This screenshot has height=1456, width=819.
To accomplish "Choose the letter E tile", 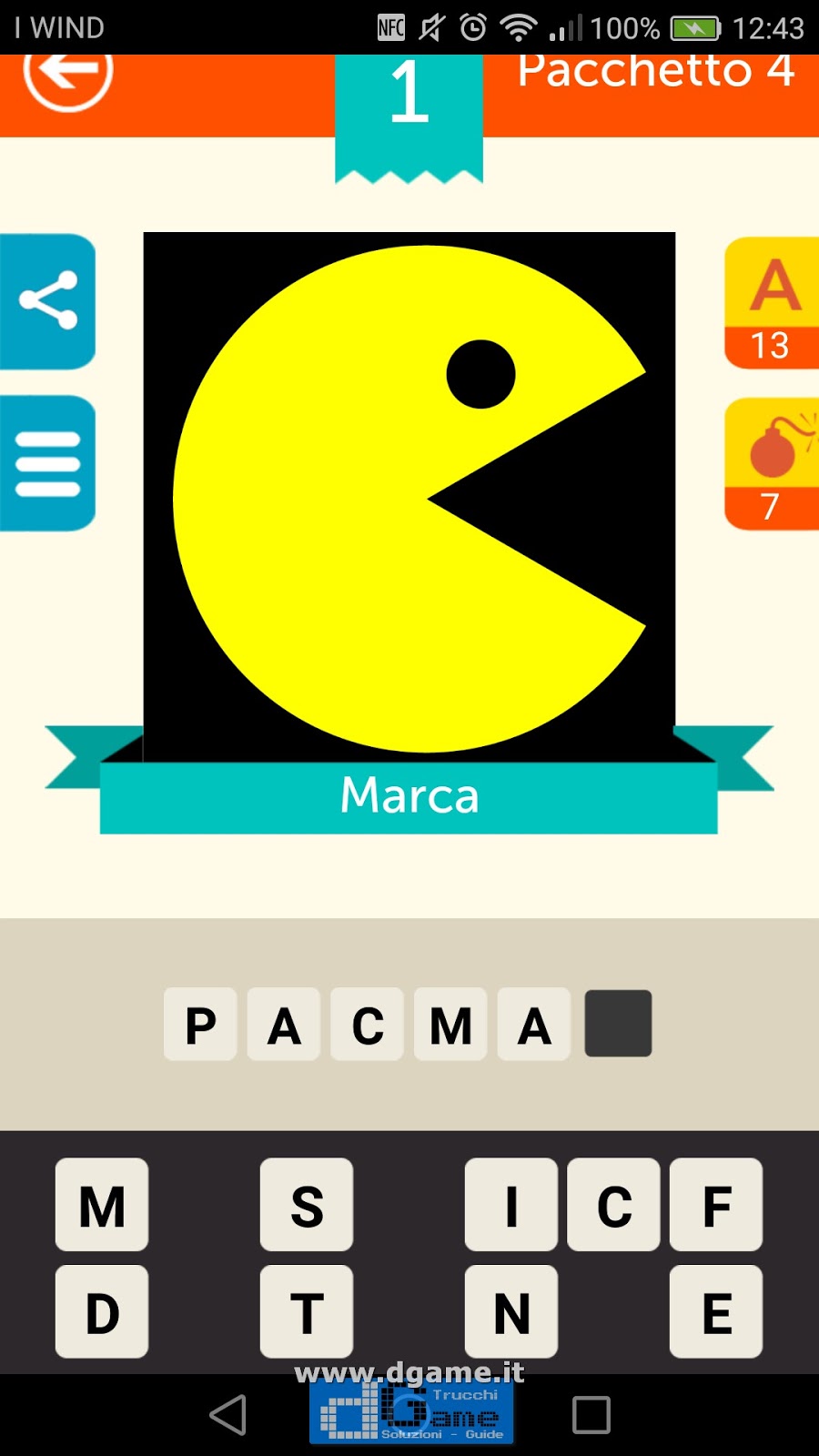I will pos(716,1311).
